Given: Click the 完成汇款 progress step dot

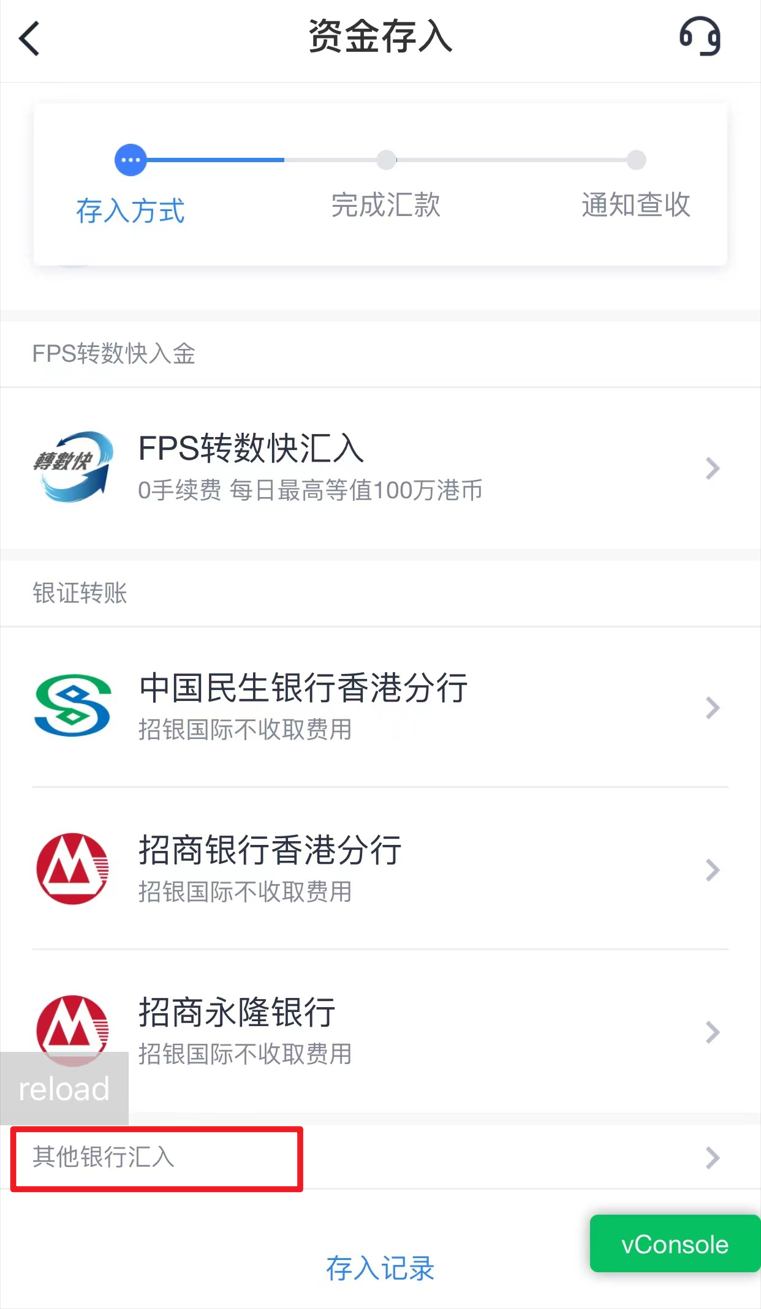Looking at the screenshot, I should point(386,160).
